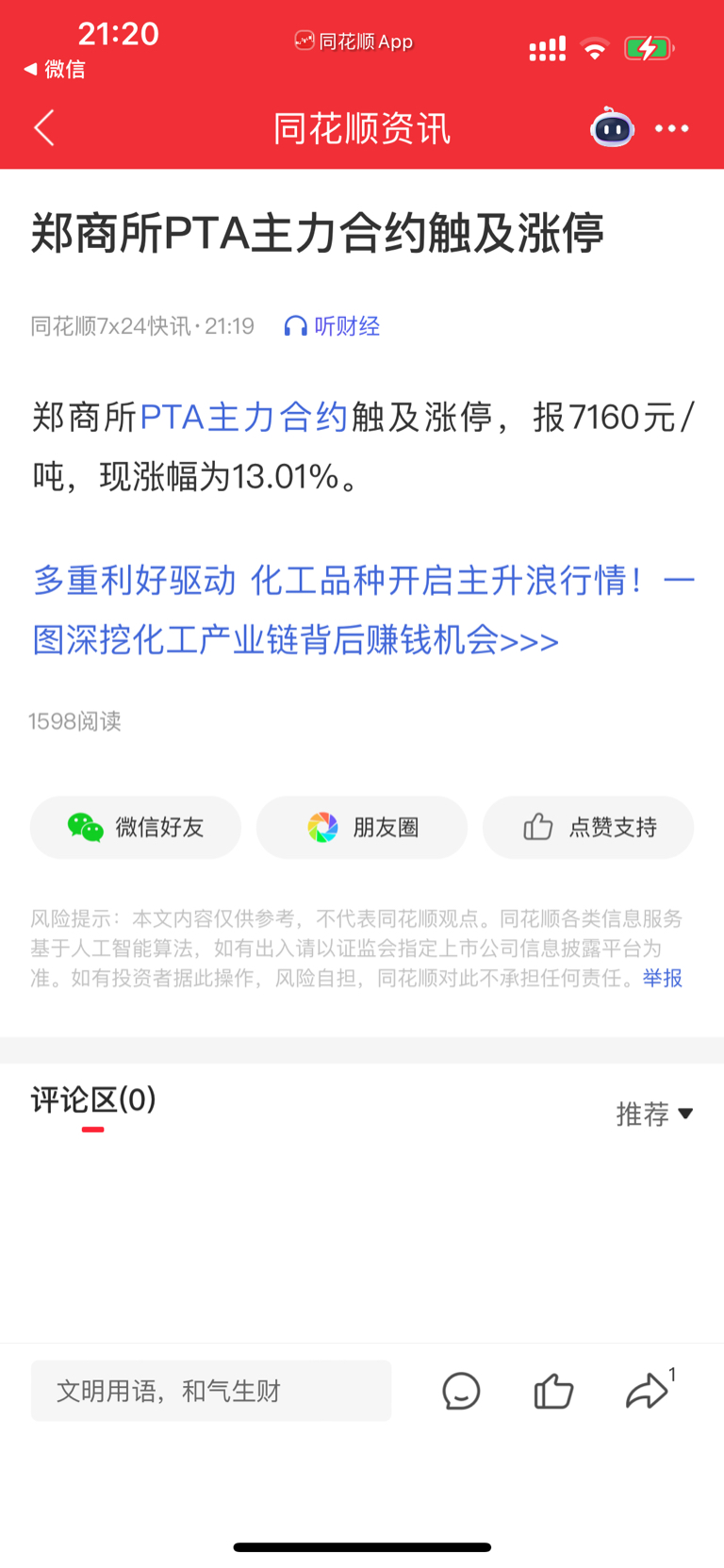Share article with bottom arrow icon

click(650, 1390)
